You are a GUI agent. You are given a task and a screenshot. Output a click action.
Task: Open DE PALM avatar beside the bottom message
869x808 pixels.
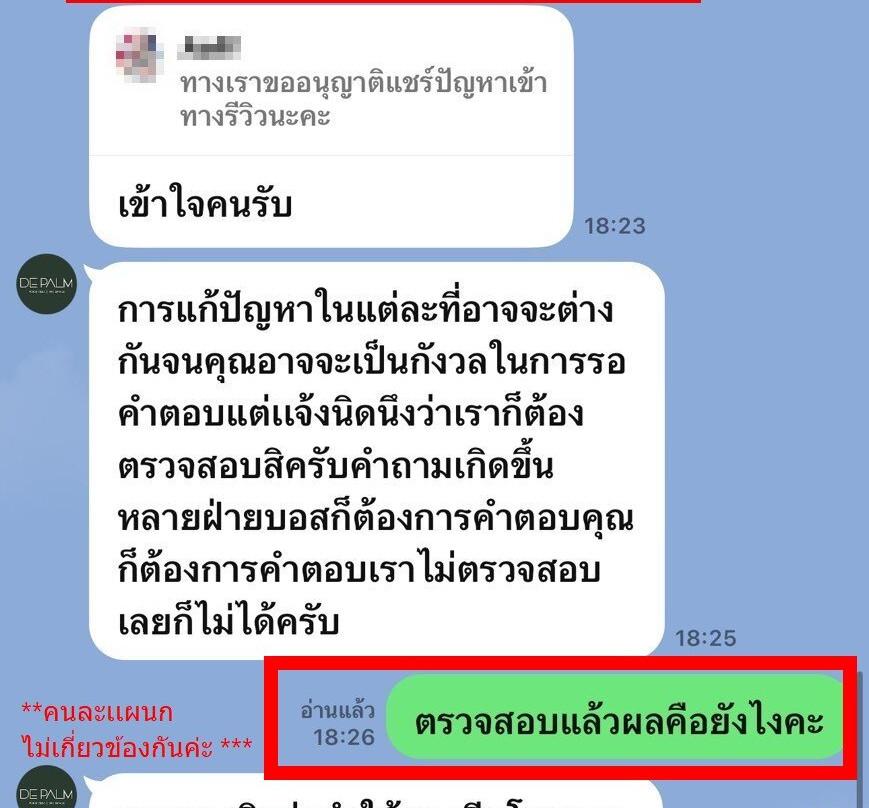pyautogui.click(x=46, y=789)
